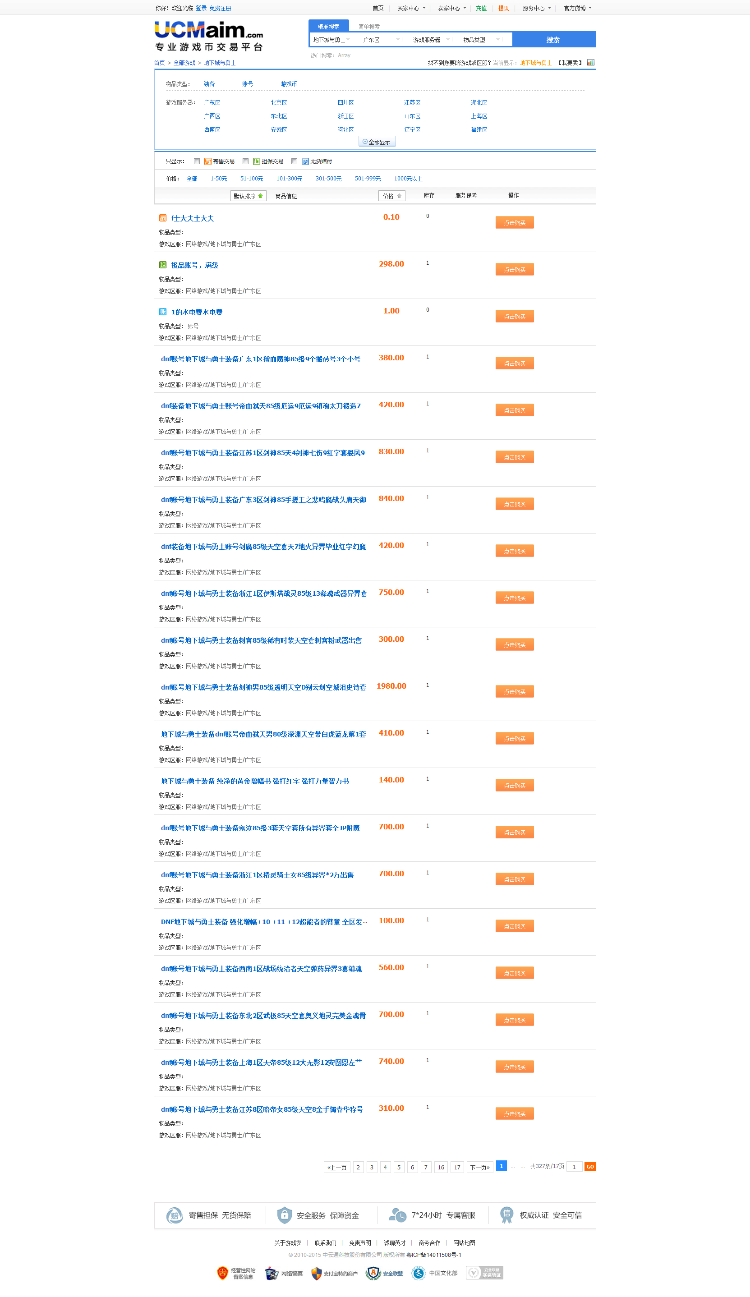Viewport: 750px width, 1297px height.
Task: Tap the orange buy button for the 380.00 item
Action: 514,363
